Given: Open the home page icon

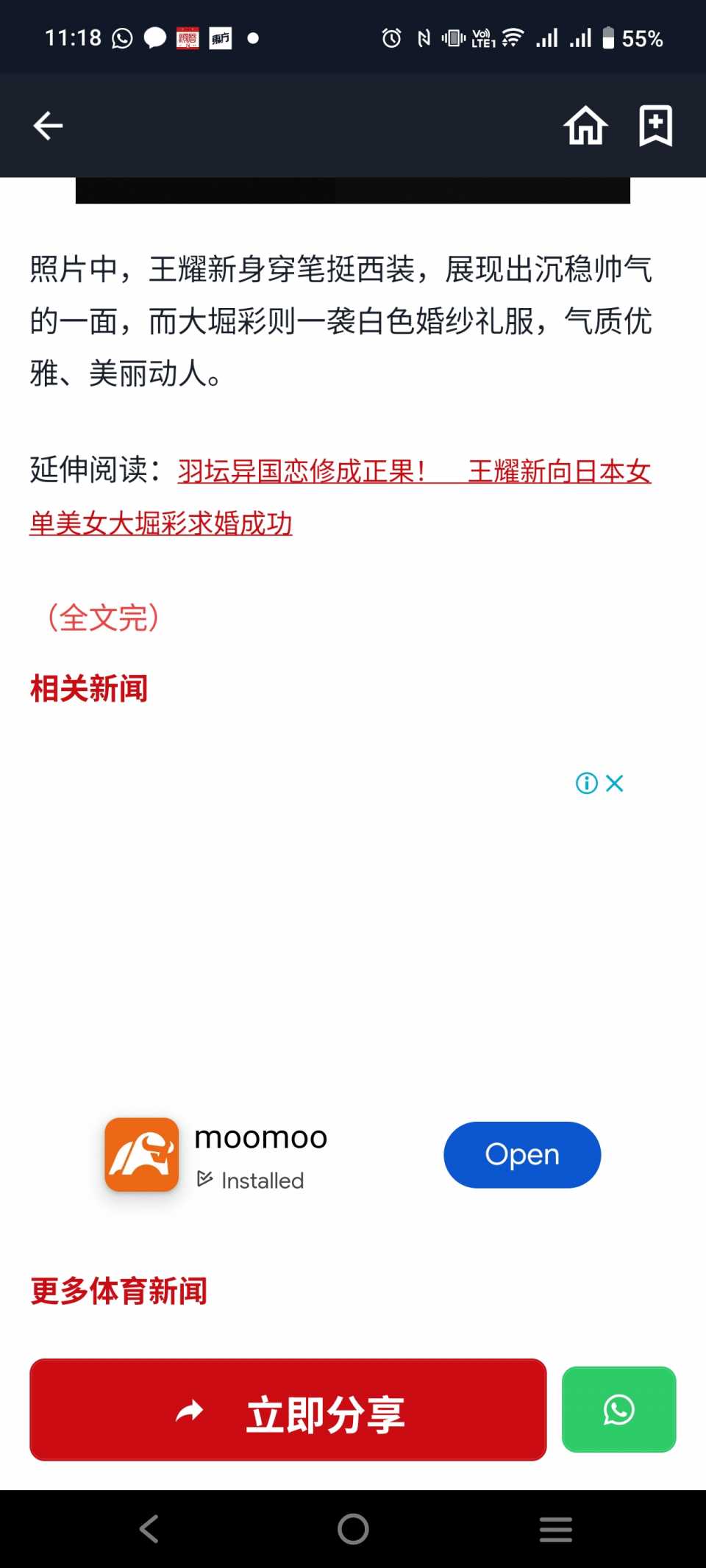Looking at the screenshot, I should click(x=585, y=126).
